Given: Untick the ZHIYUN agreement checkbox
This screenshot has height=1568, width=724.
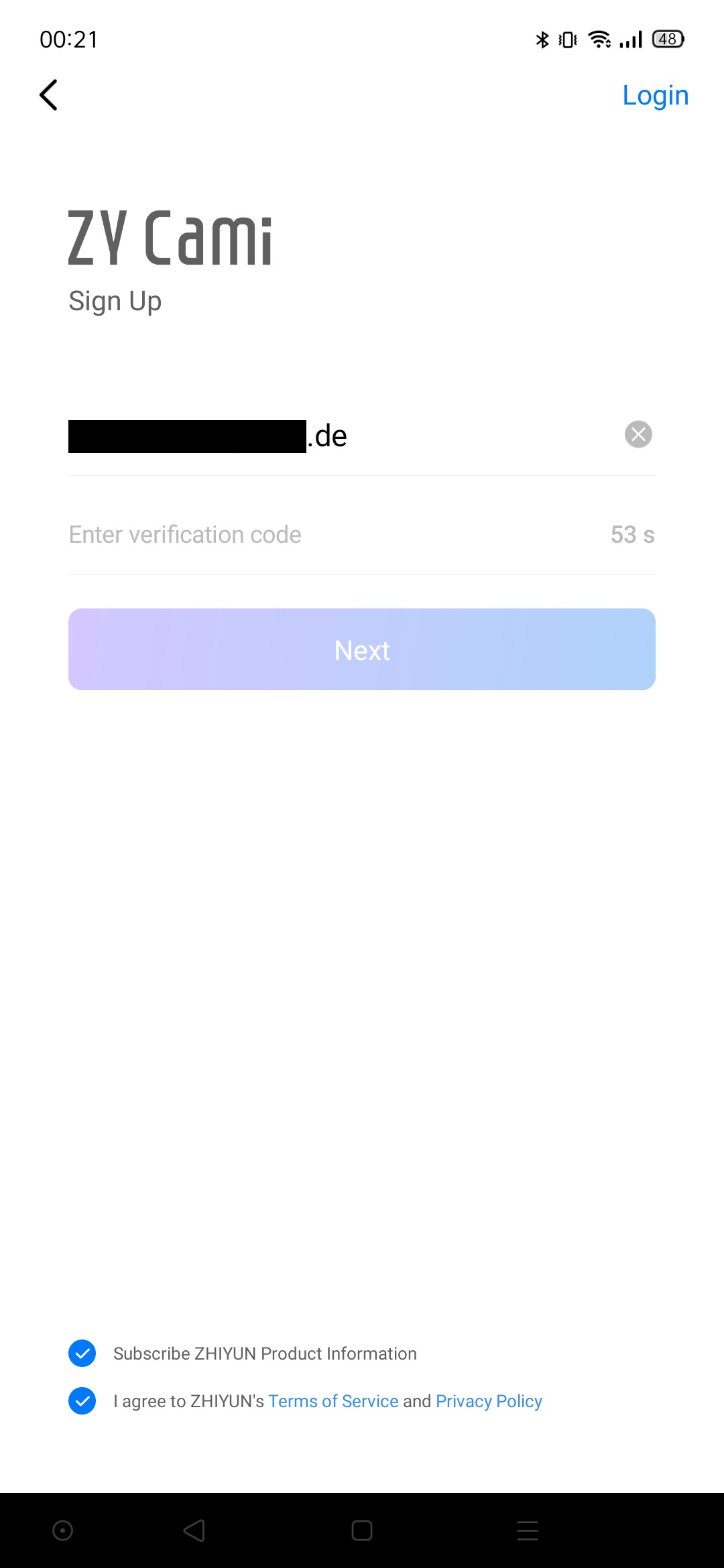Looking at the screenshot, I should click(82, 1401).
